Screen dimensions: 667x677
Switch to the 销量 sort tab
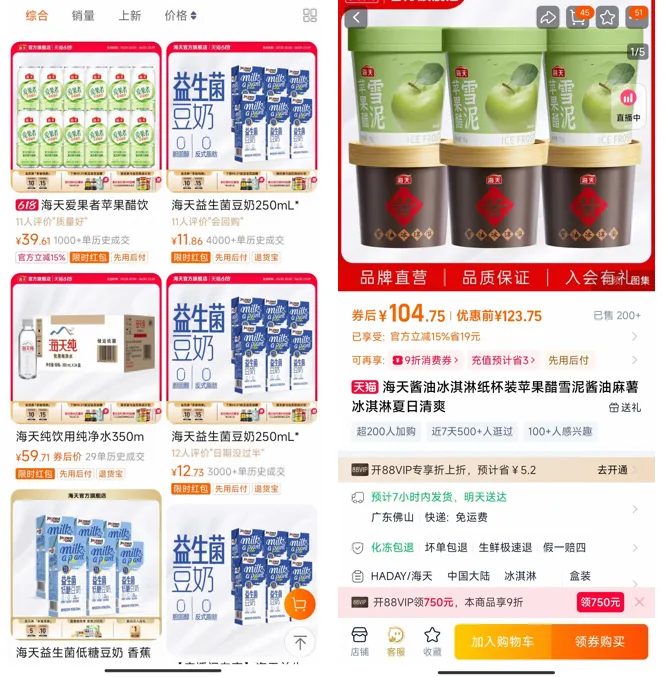(83, 15)
